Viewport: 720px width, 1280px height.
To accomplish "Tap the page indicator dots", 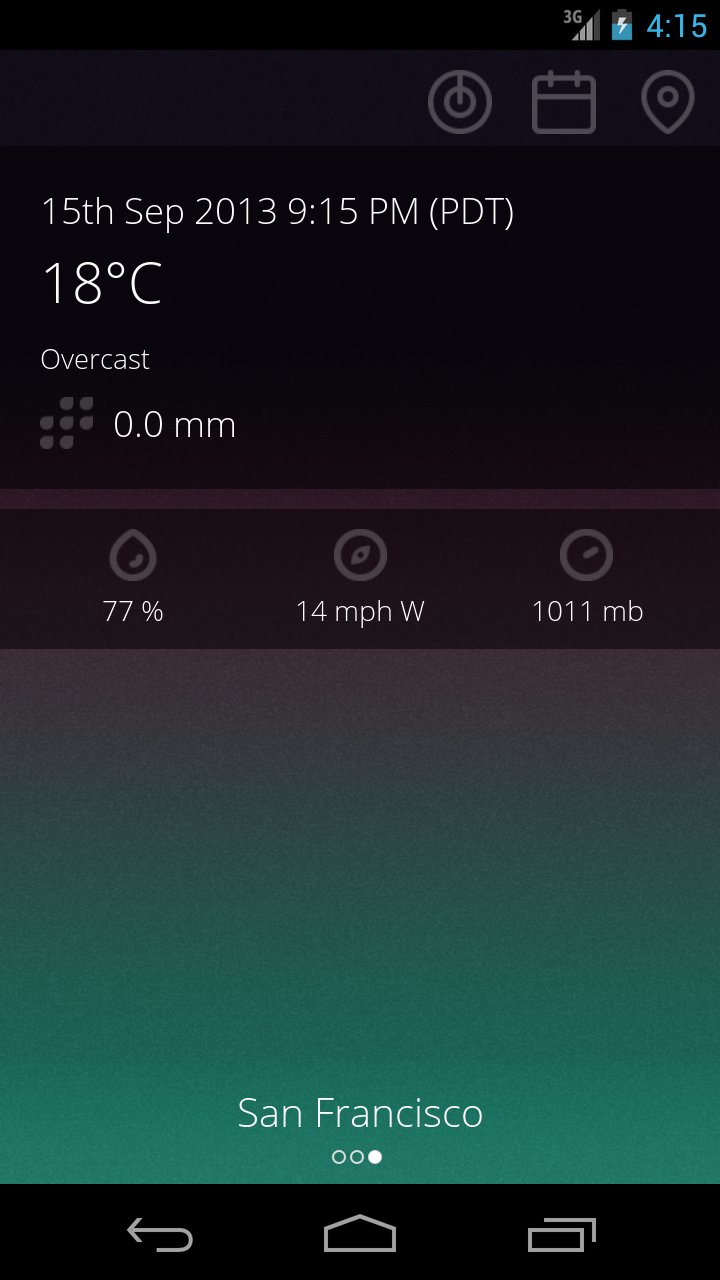I will click(357, 1157).
